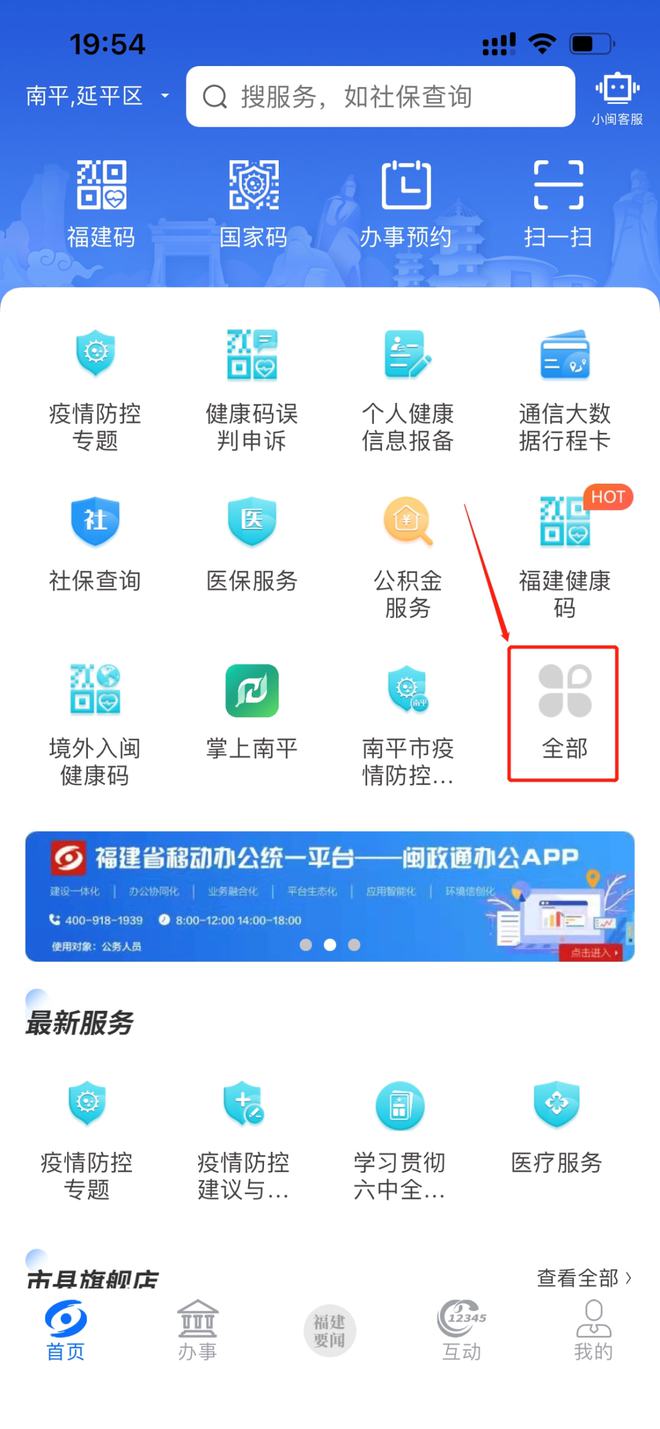Show 全部 services
The height and width of the screenshot is (1429, 660).
coord(564,713)
